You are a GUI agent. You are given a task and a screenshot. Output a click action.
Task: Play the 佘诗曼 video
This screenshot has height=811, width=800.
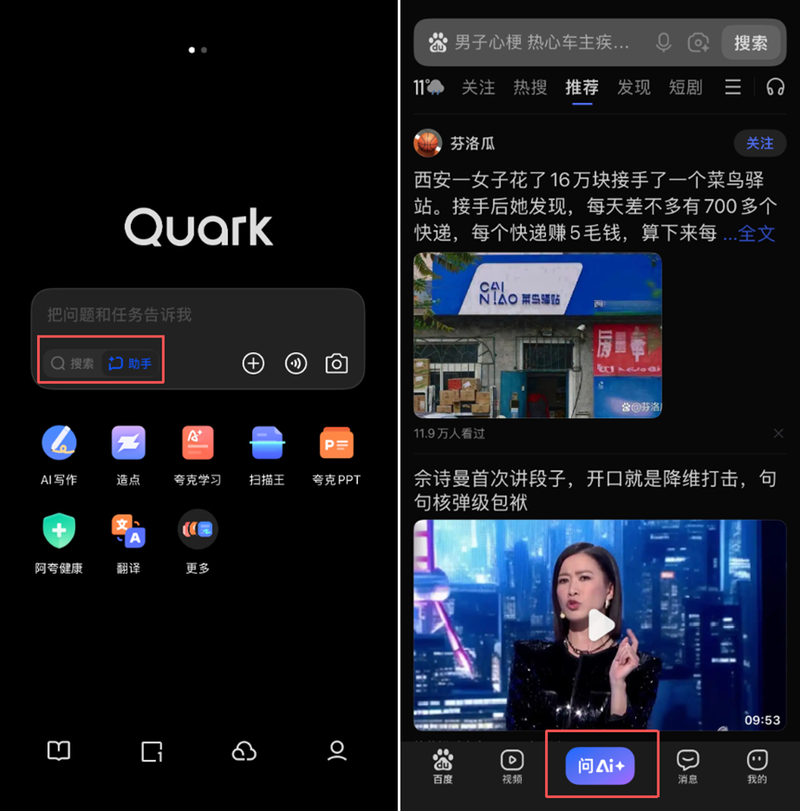[x=600, y=625]
